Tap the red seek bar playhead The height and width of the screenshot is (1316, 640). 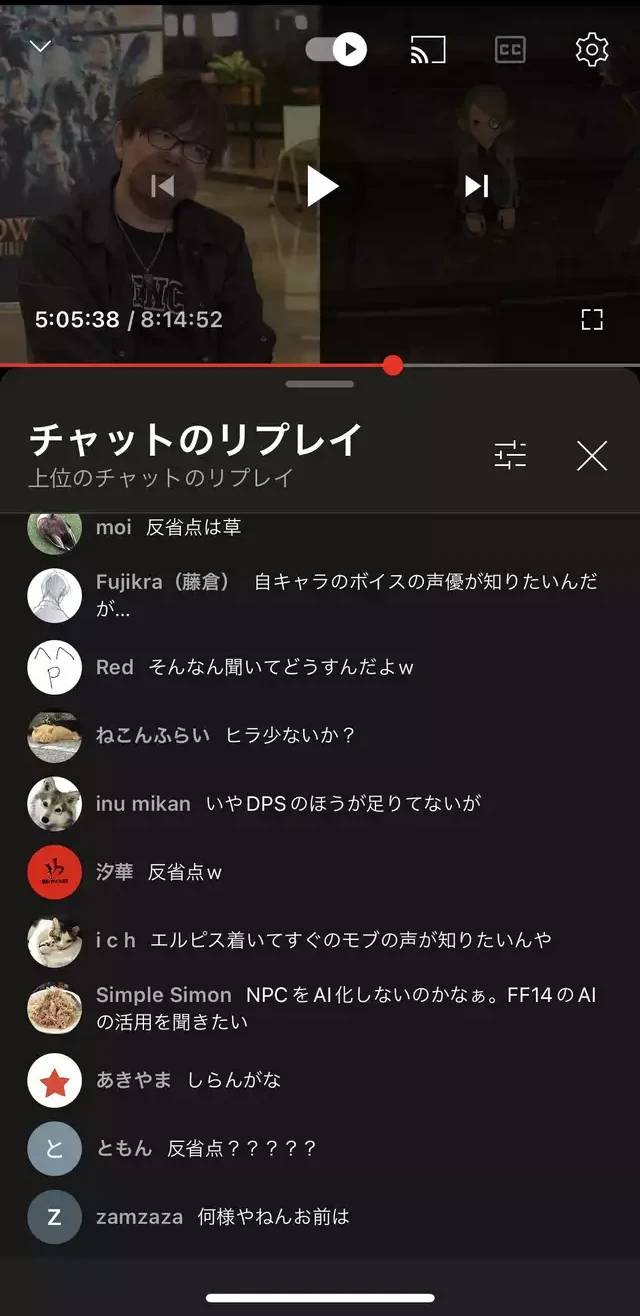[x=393, y=365]
